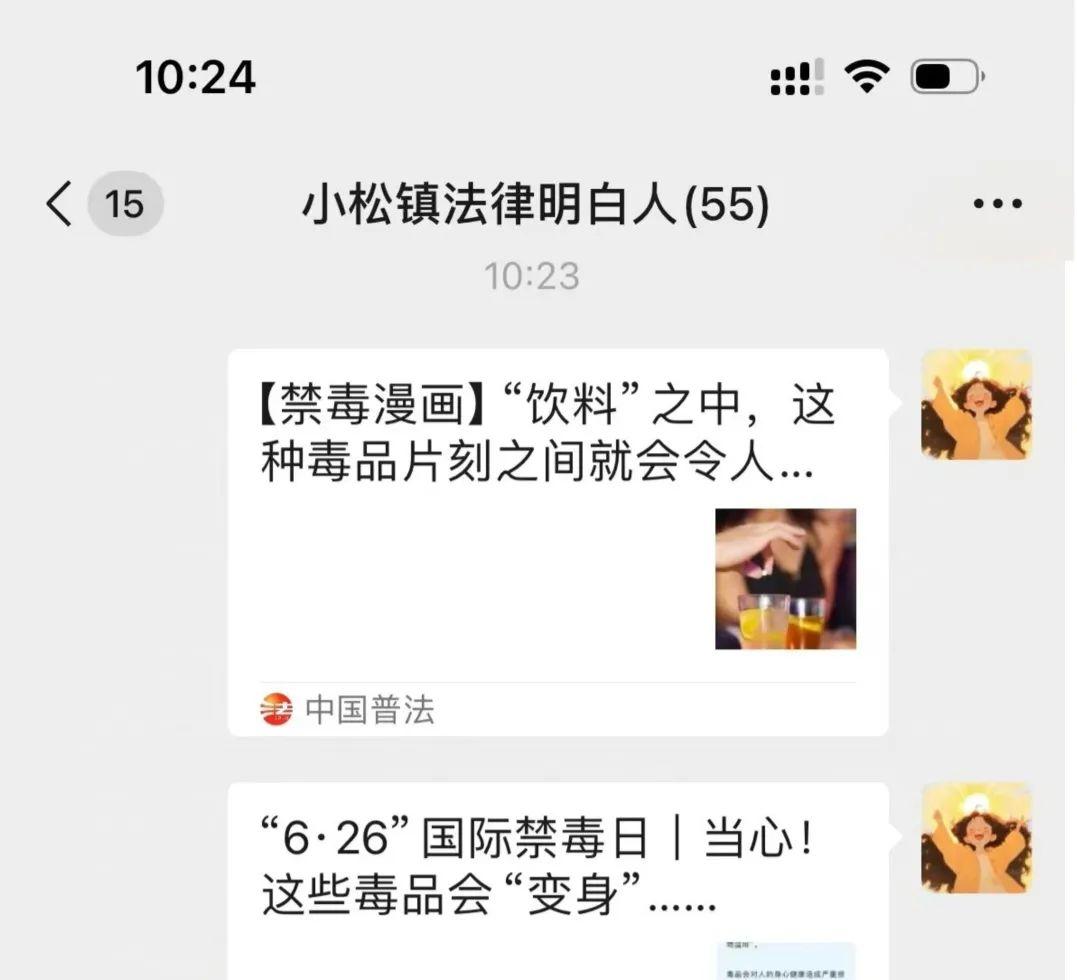Open sender's avatar beside 国际禁毒日 message
Screen dimensions: 1077x980
[976, 838]
